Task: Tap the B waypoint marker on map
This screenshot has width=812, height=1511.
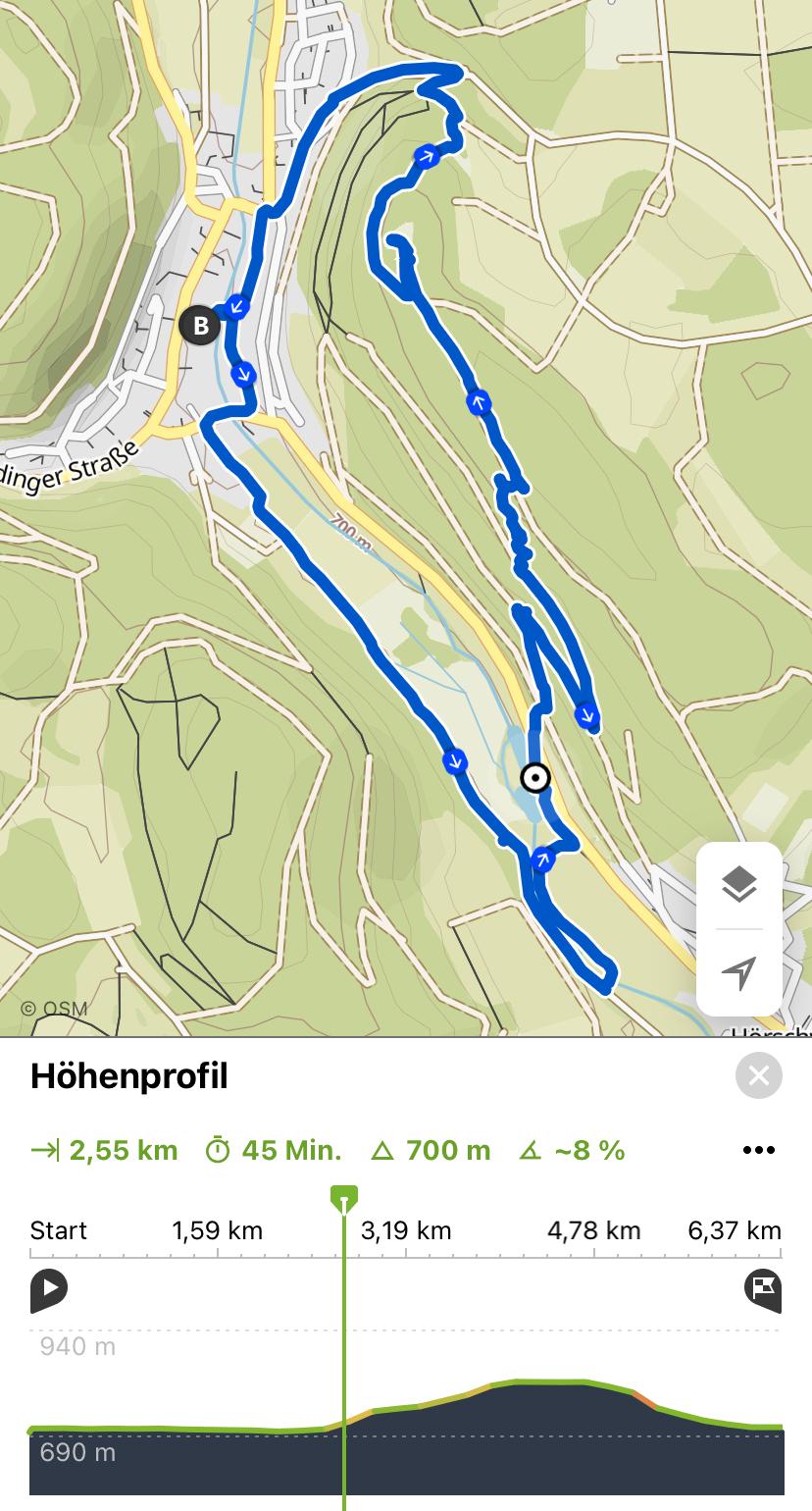Action: (x=201, y=325)
